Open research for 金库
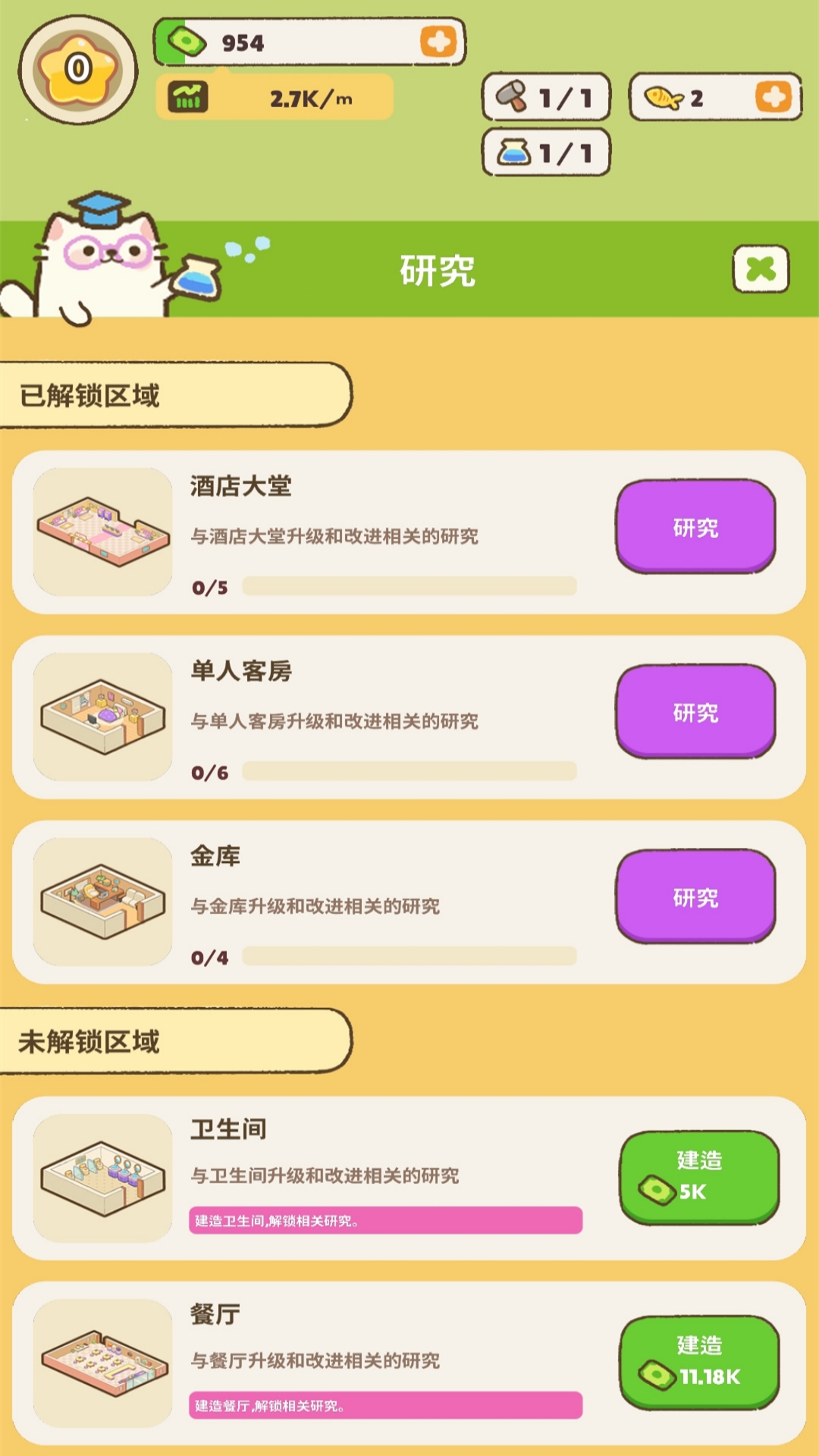Image resolution: width=819 pixels, height=1456 pixels. 695,896
